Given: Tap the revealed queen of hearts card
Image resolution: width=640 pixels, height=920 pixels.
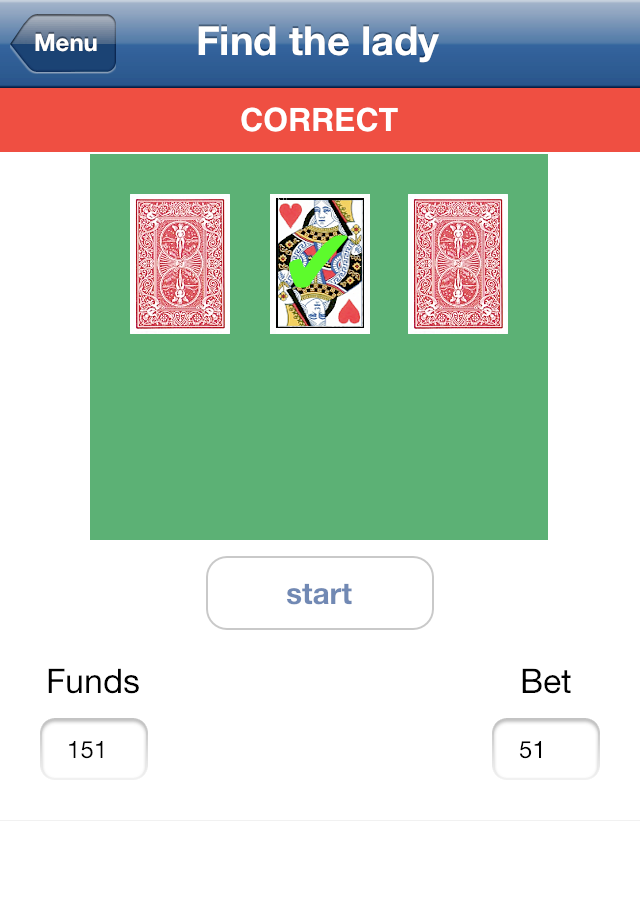Looking at the screenshot, I should (x=320, y=264).
